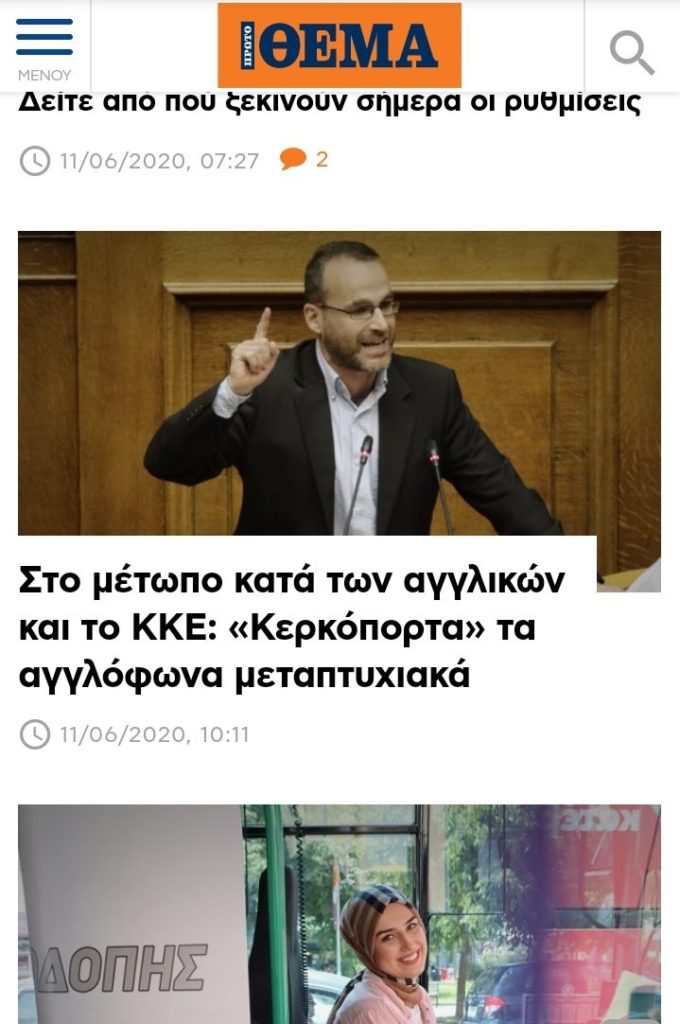680x1024 pixels.
Task: Open the ΜΕΝΟΥ hamburger menu
Action: pos(44,46)
